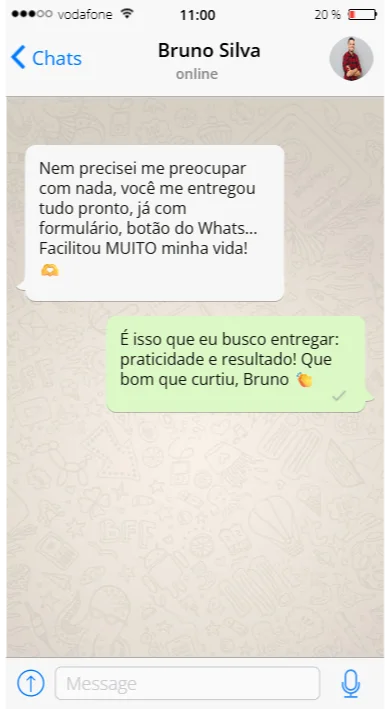
Task: Tap the microphone to record audio
Action: 351,683
